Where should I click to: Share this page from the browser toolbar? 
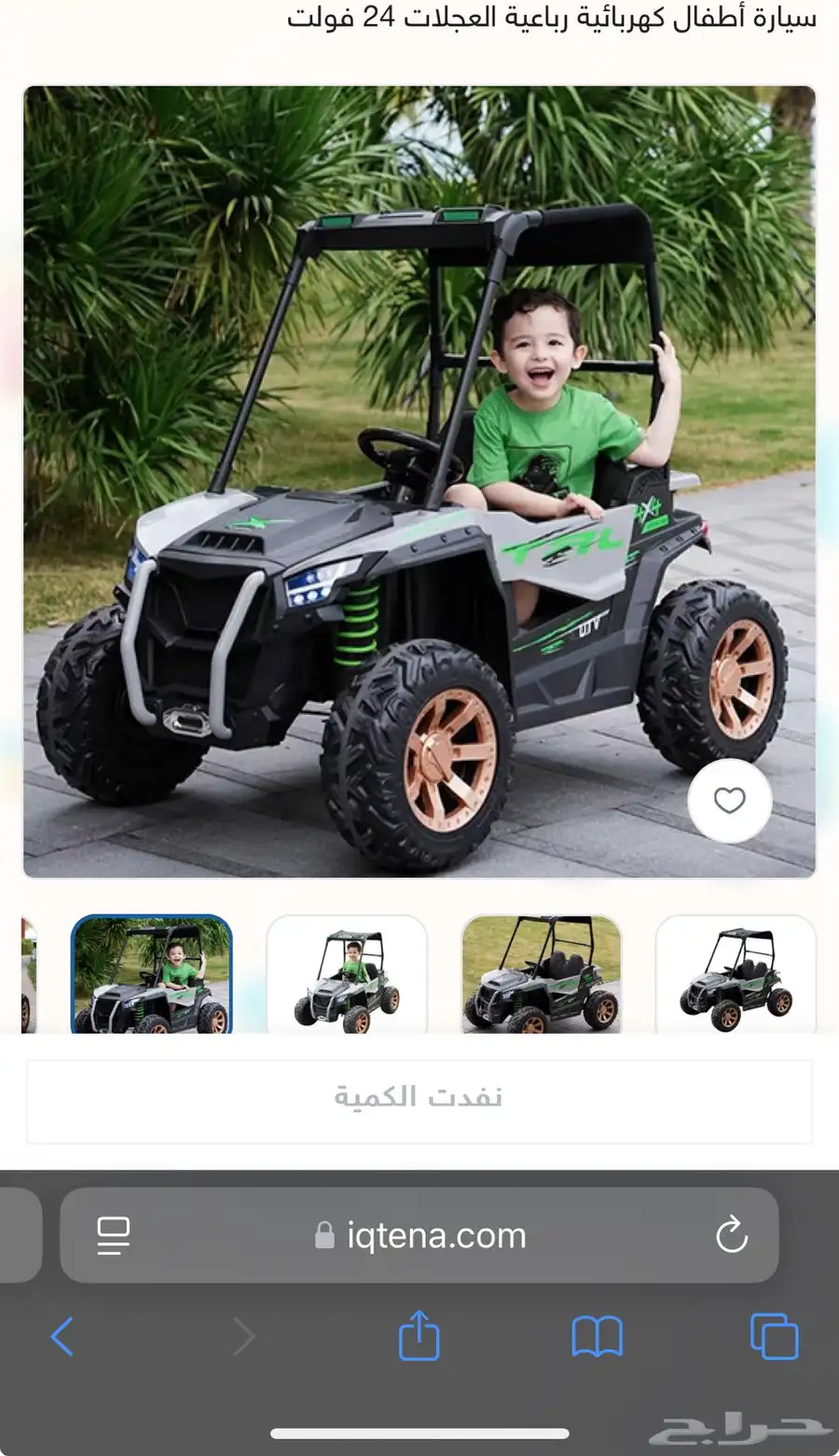pyautogui.click(x=419, y=1335)
